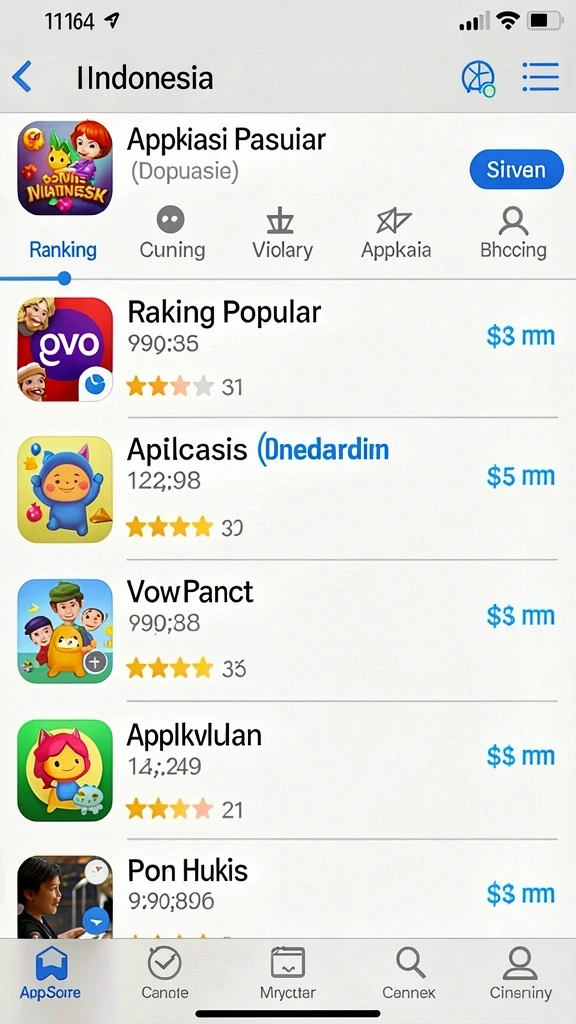Tap the $5 price button for Apilcasis
This screenshot has width=576, height=1024.
click(x=520, y=476)
